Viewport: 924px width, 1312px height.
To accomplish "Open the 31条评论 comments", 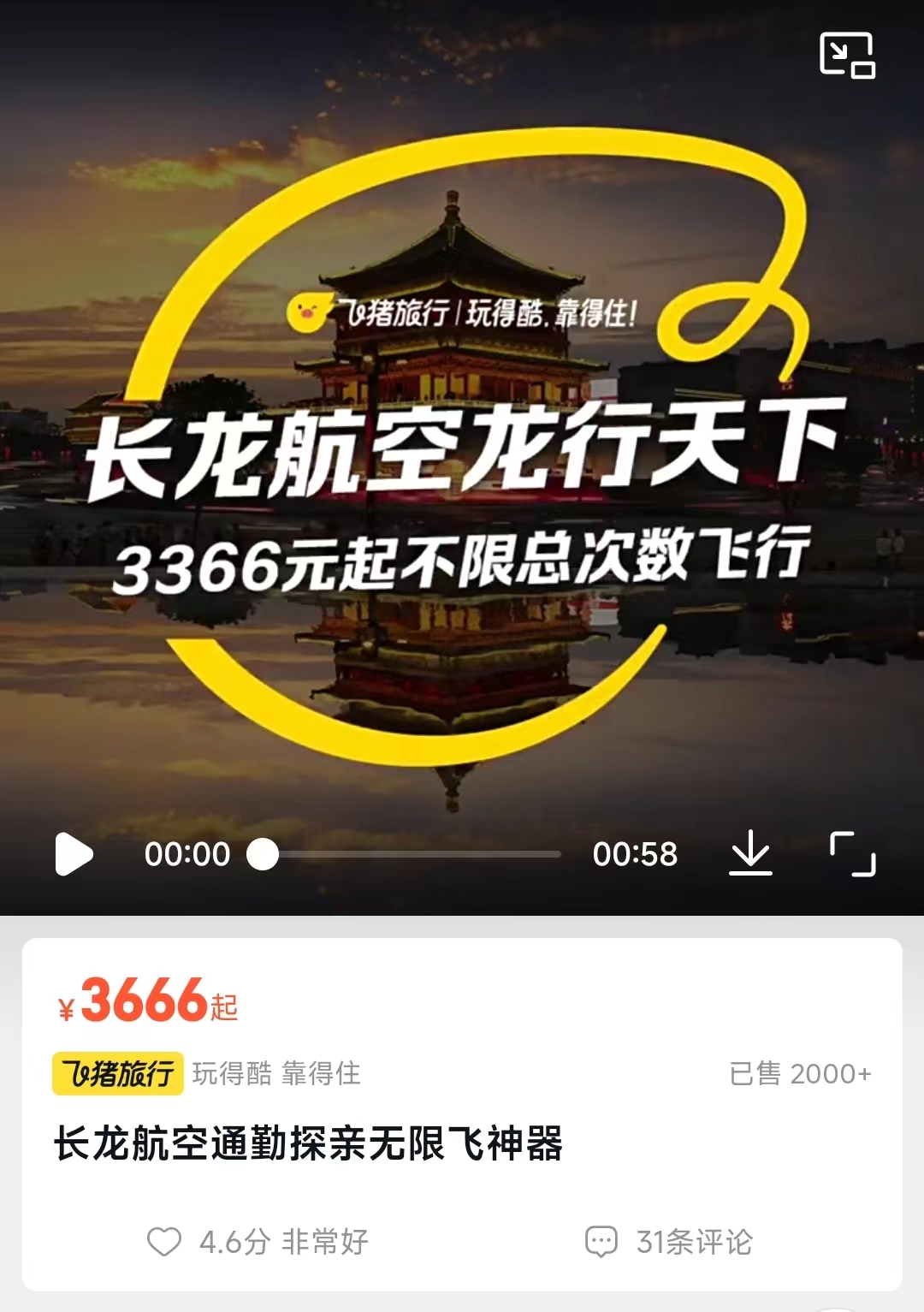I will pos(669,1242).
